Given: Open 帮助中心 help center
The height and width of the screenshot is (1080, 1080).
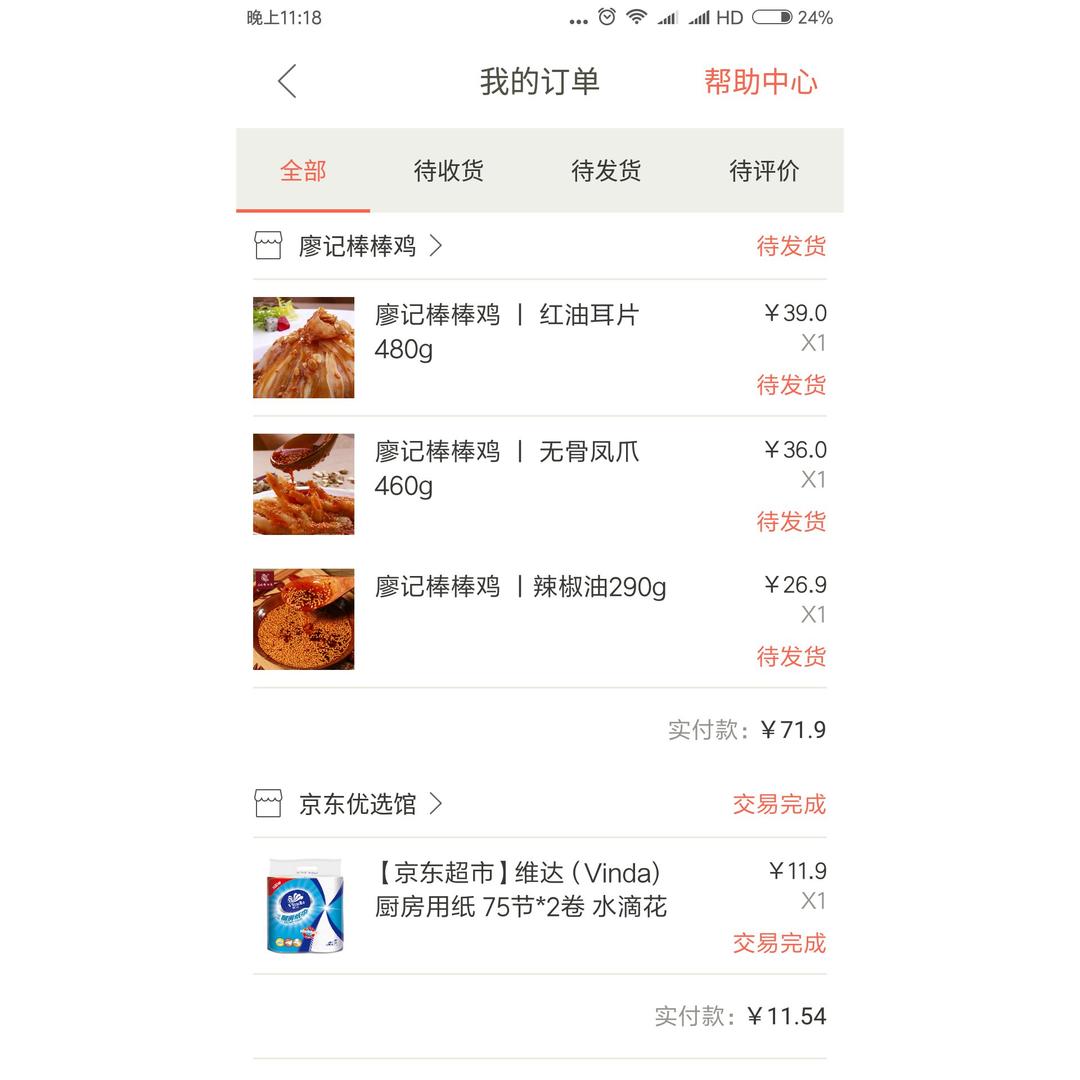Looking at the screenshot, I should coord(760,82).
